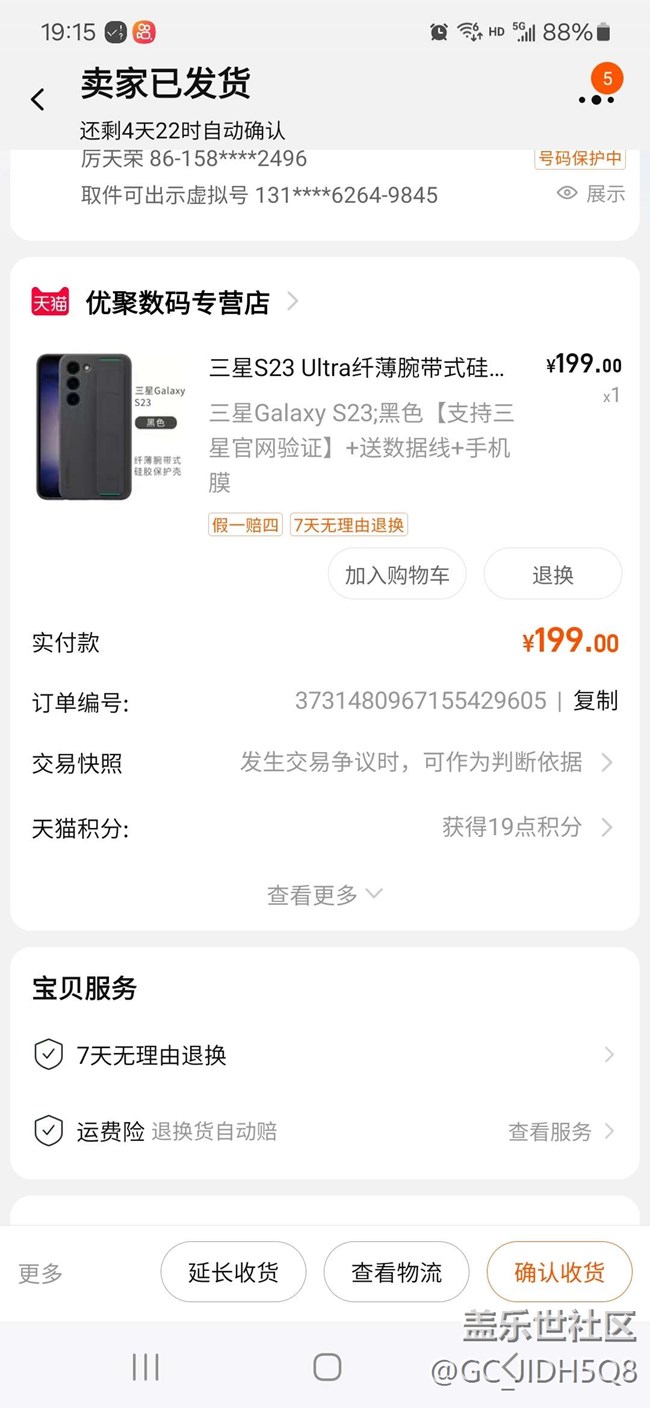Open the 优聚数码专营店 store page
The width and height of the screenshot is (650, 1408).
click(x=177, y=302)
